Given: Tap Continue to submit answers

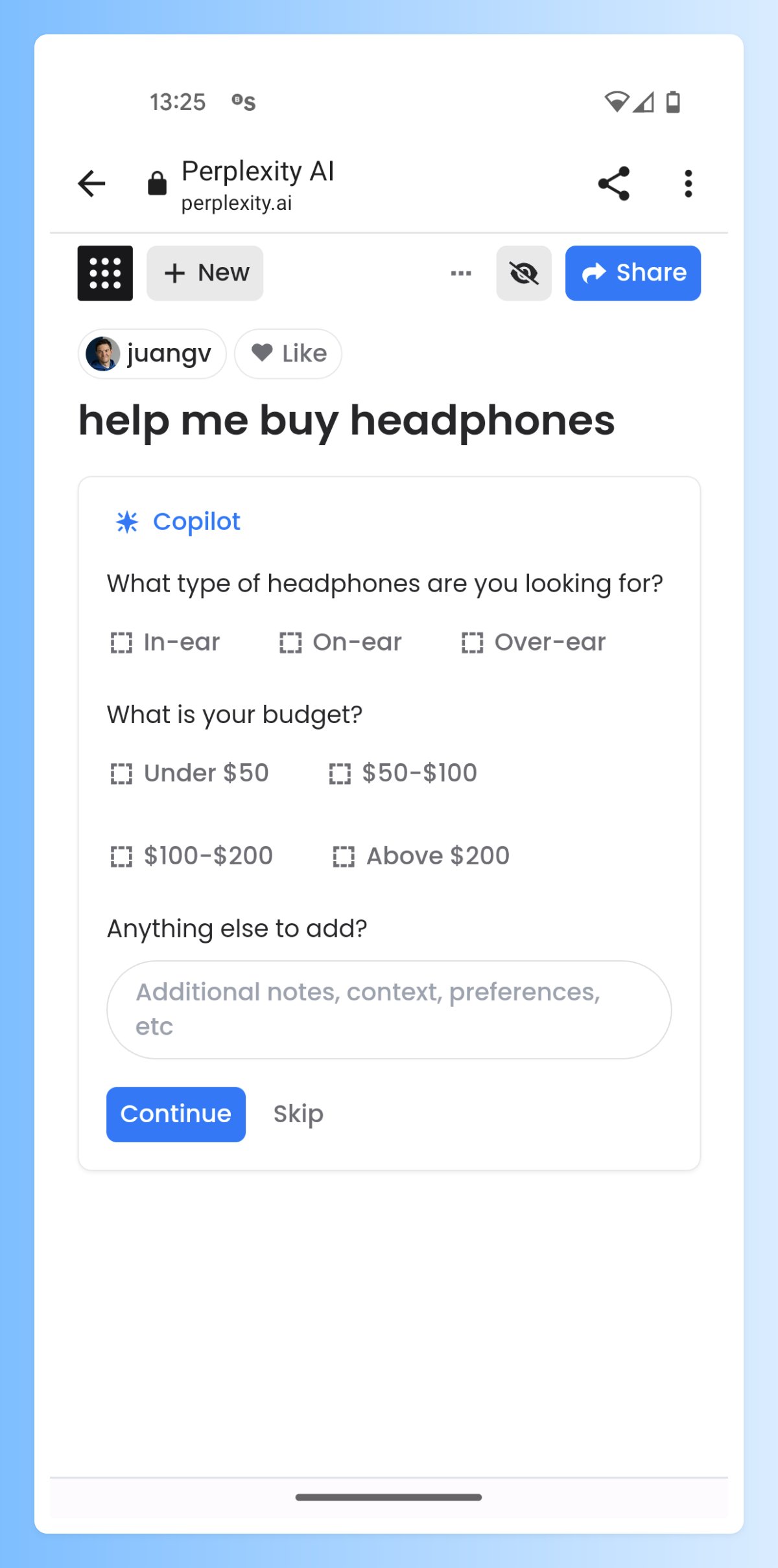Looking at the screenshot, I should (176, 1114).
